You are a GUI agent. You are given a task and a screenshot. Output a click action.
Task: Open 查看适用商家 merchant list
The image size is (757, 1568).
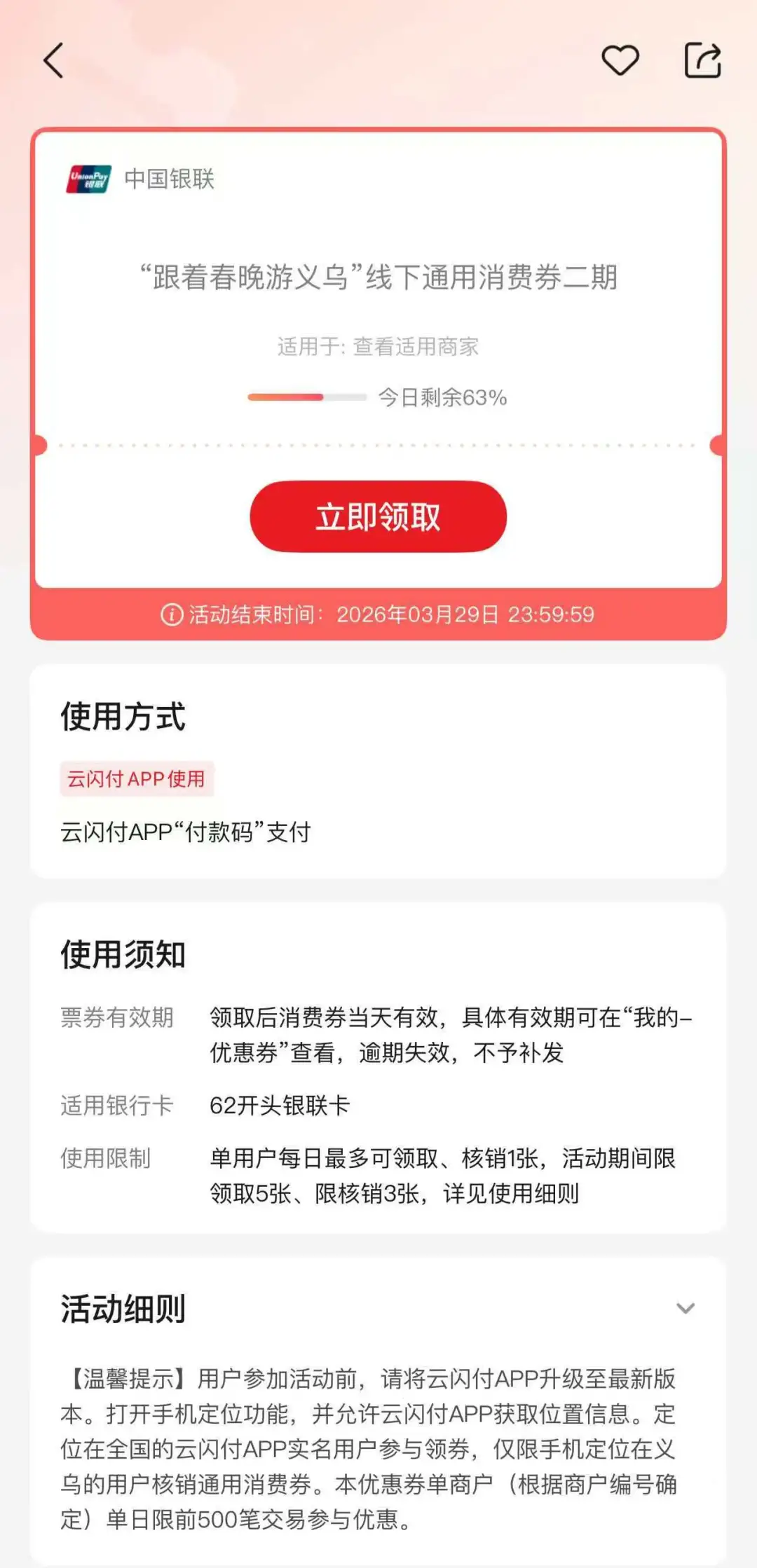pyautogui.click(x=415, y=346)
